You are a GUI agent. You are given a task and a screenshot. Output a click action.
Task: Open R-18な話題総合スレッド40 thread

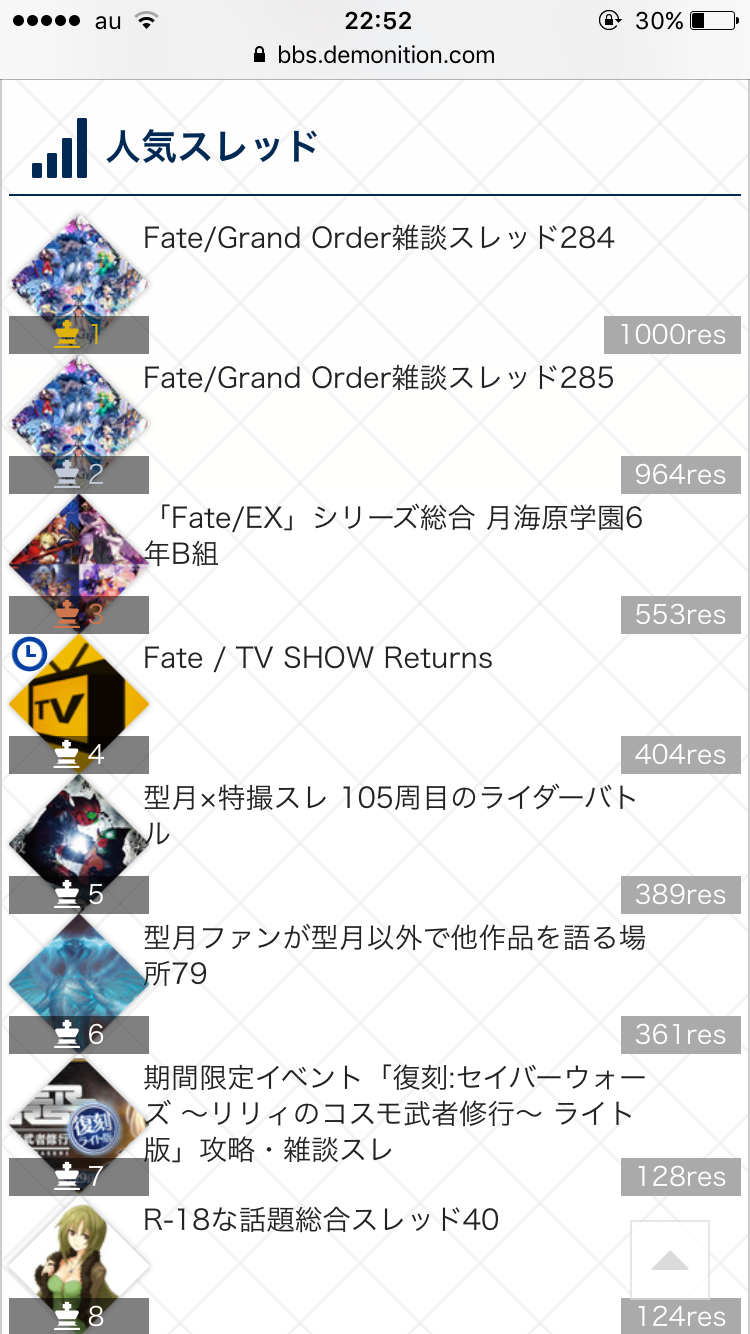[x=321, y=1220]
